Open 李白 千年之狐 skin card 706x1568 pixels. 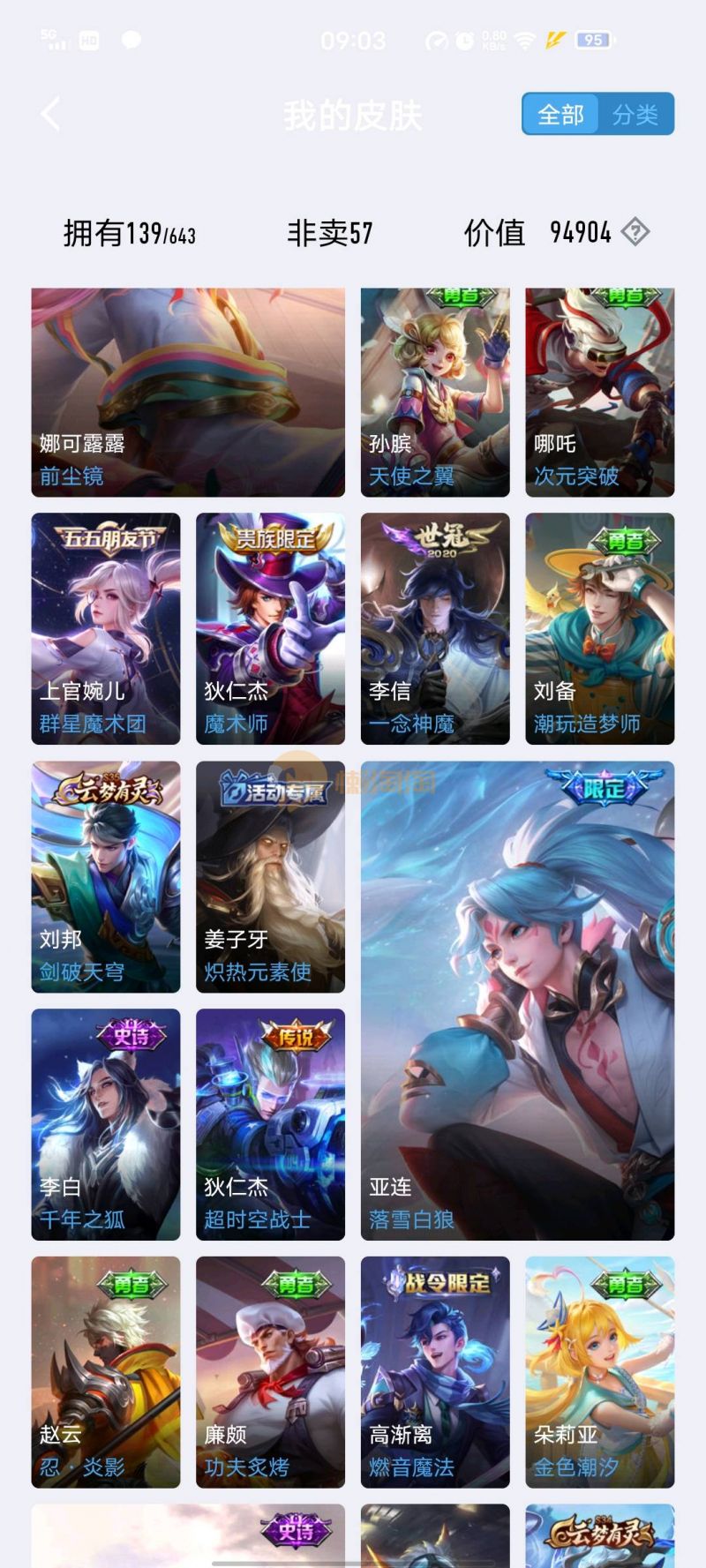[106, 1124]
